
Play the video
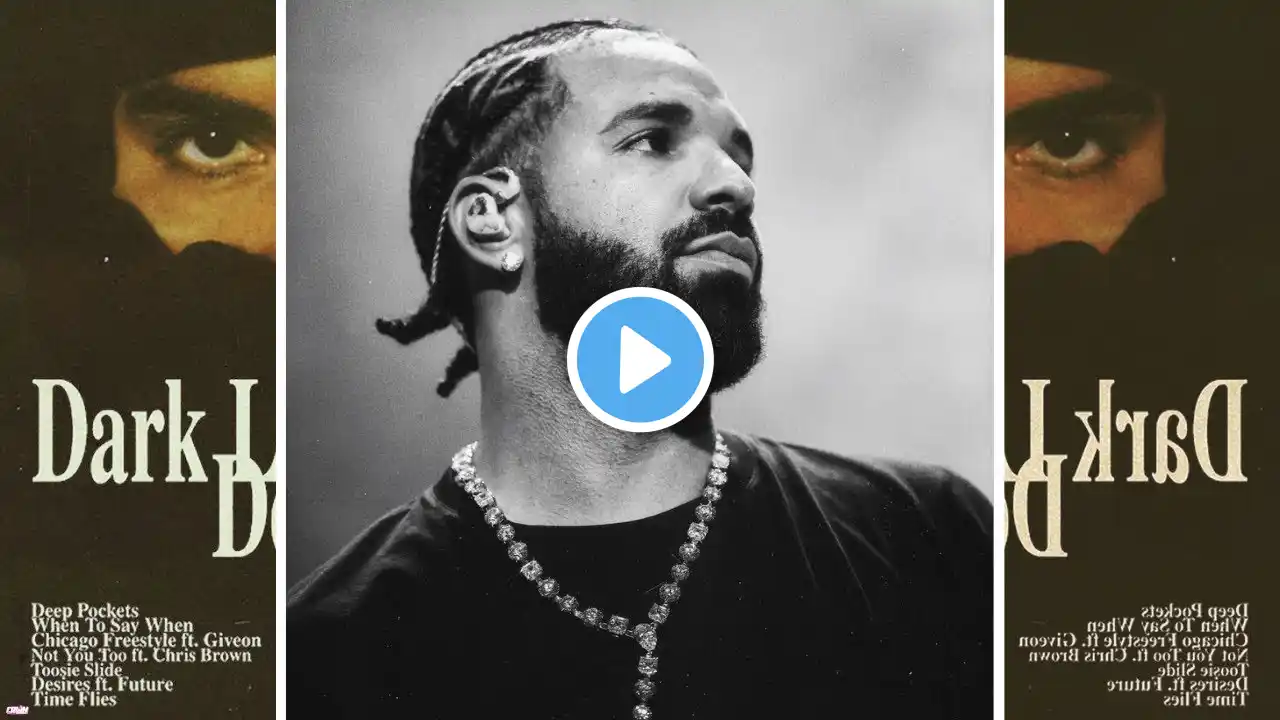[x=640, y=360]
